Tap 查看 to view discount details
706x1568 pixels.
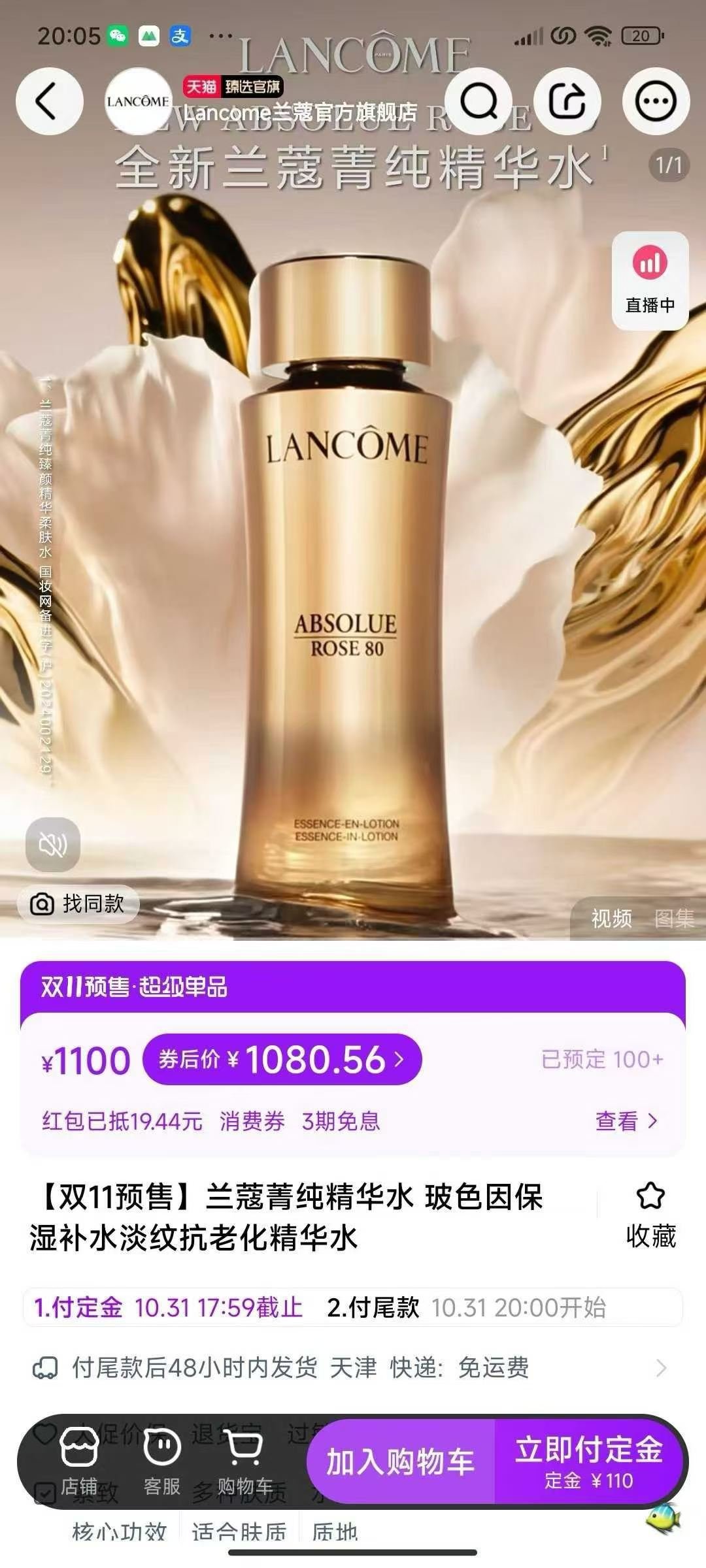626,1121
